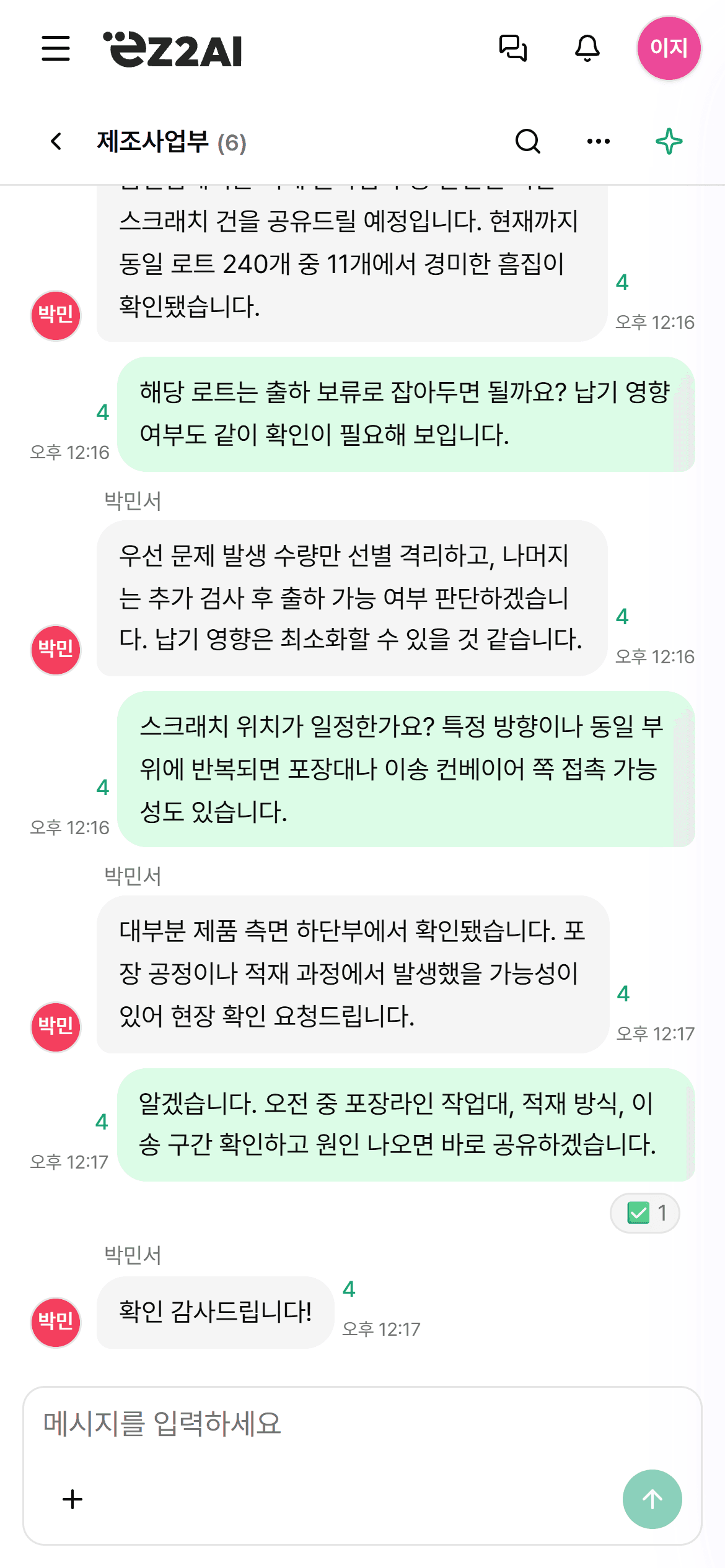725x1568 pixels.
Task: Focus the 메시지를 입력하세요 input field
Action: coord(362,1423)
